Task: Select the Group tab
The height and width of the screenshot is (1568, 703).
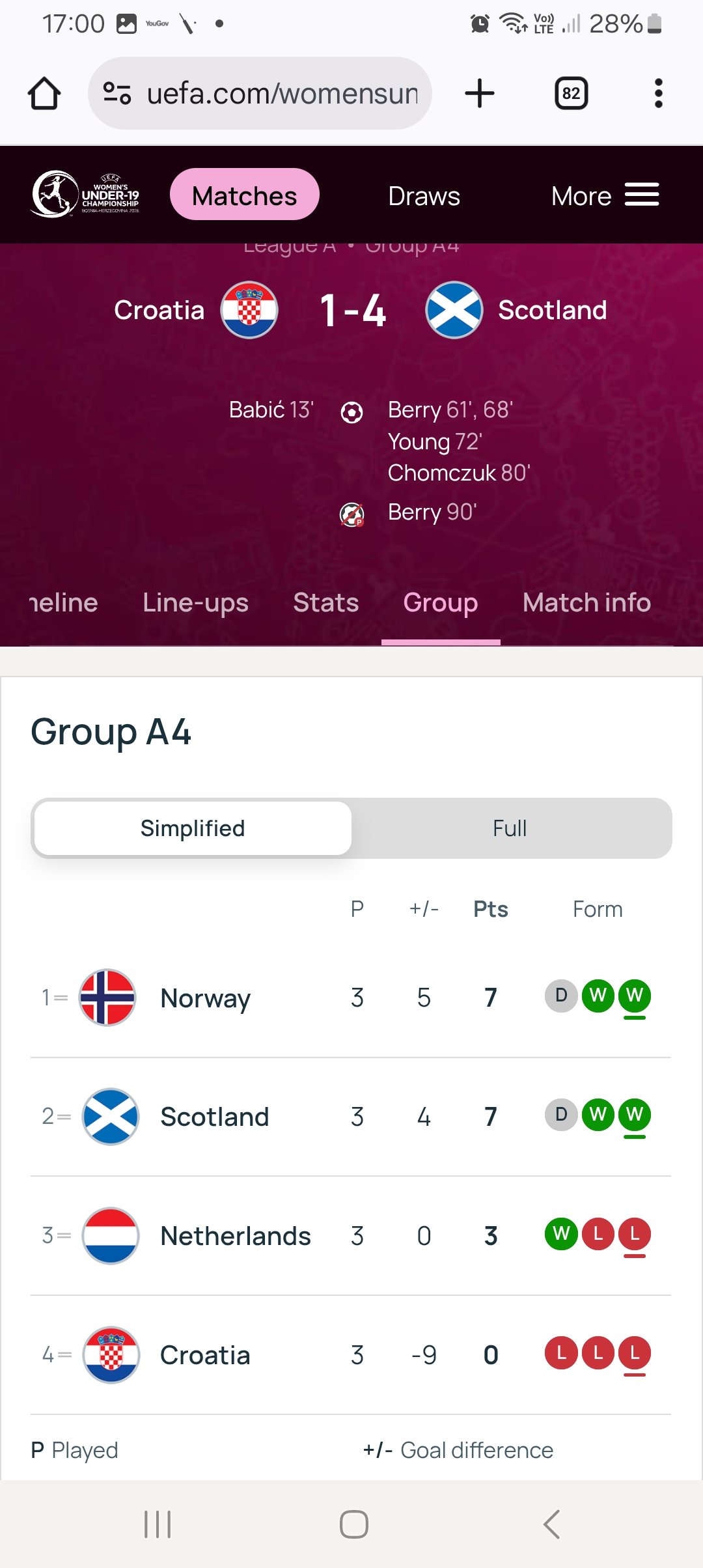Action: pos(441,603)
